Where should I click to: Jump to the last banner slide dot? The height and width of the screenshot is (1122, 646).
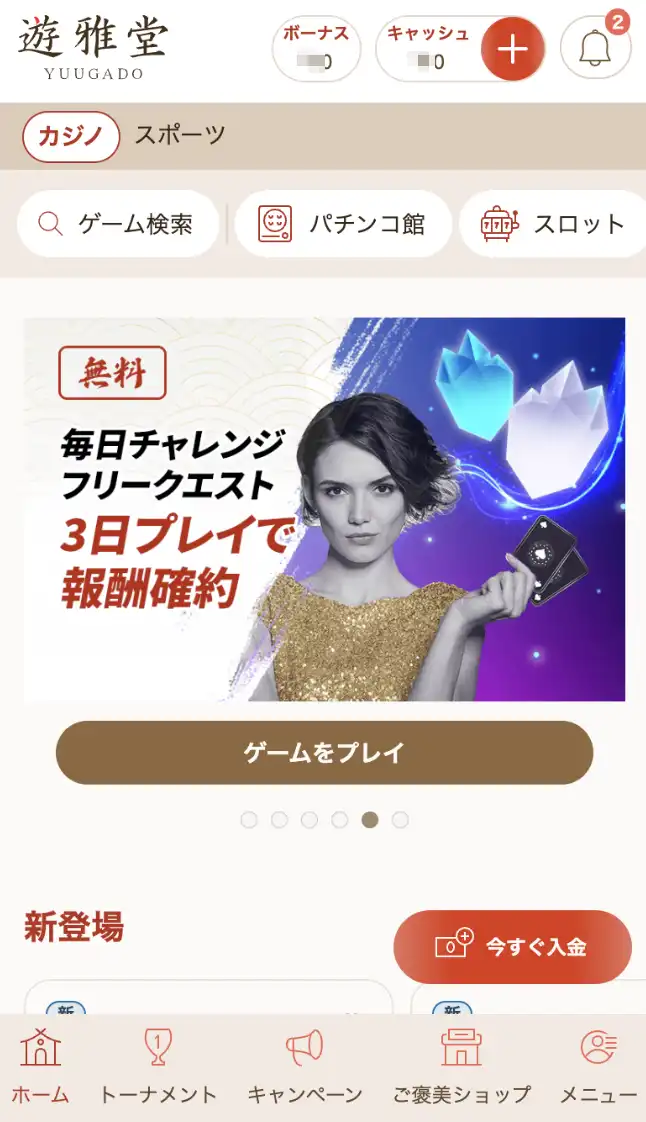pyautogui.click(x=400, y=820)
